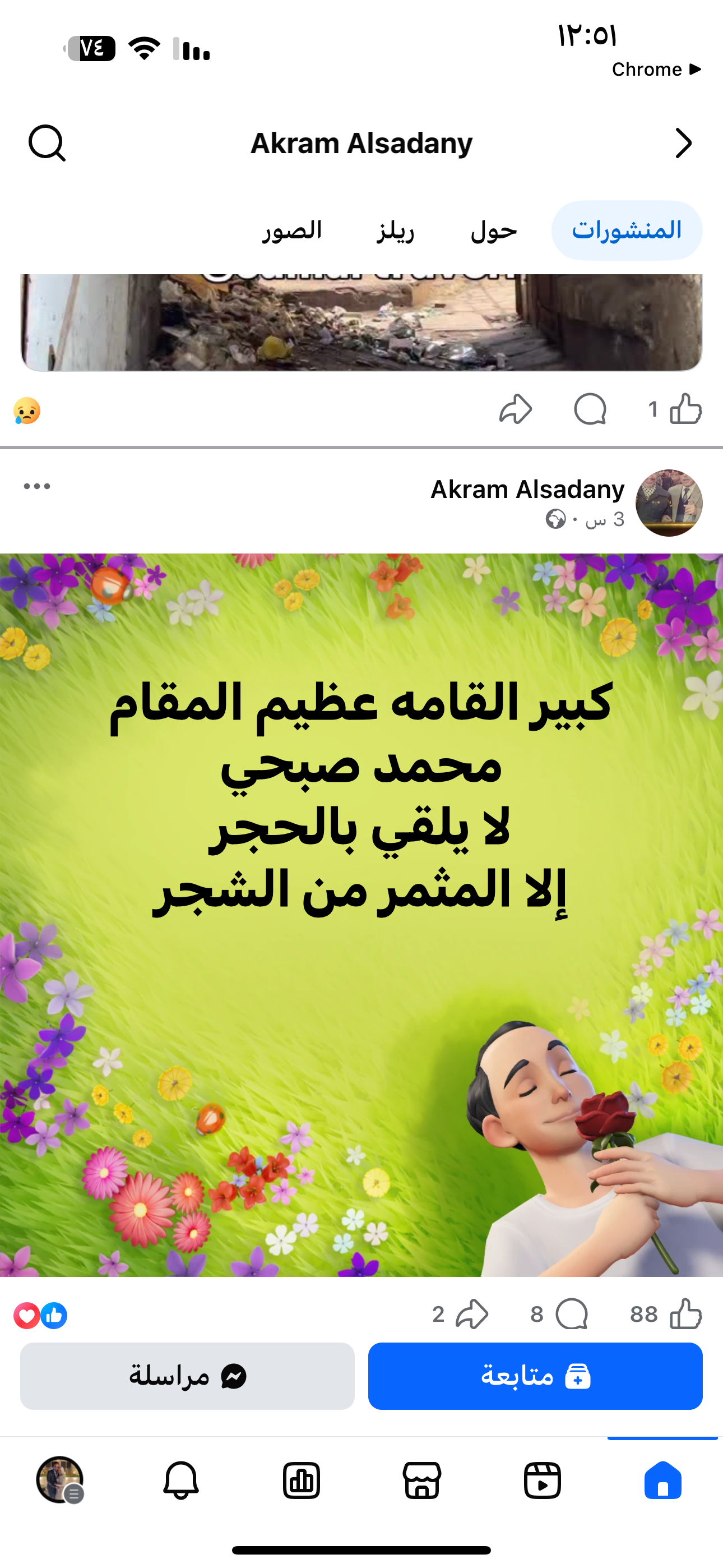Open search on Akram Alsadany's profile
723x1568 pixels.
click(47, 144)
